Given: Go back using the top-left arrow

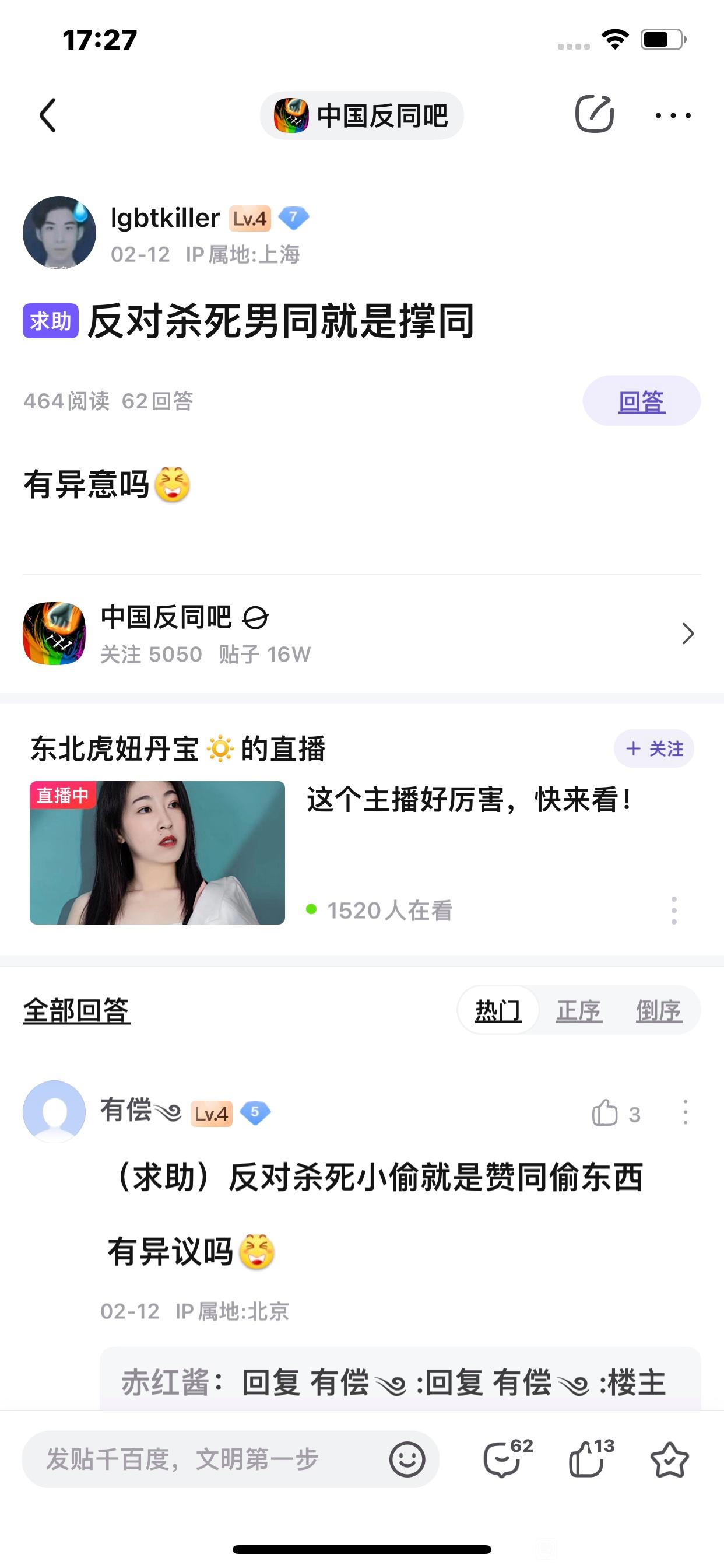Looking at the screenshot, I should (47, 115).
